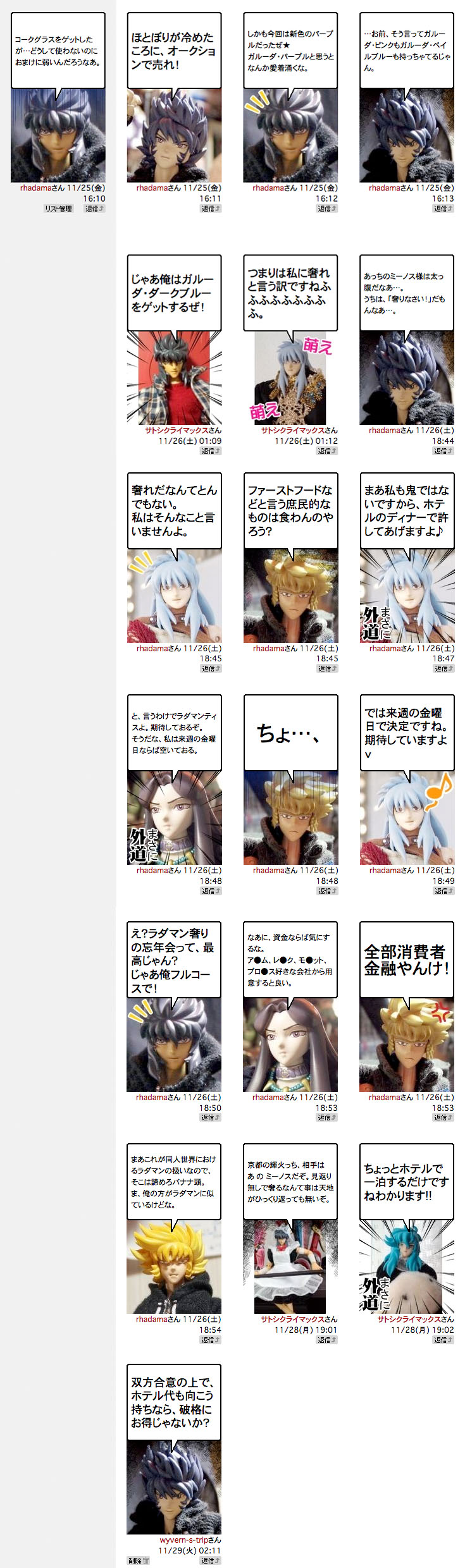Reply to the ちょ… post at 18:48
This screenshot has height=1568, width=465.
327,891
